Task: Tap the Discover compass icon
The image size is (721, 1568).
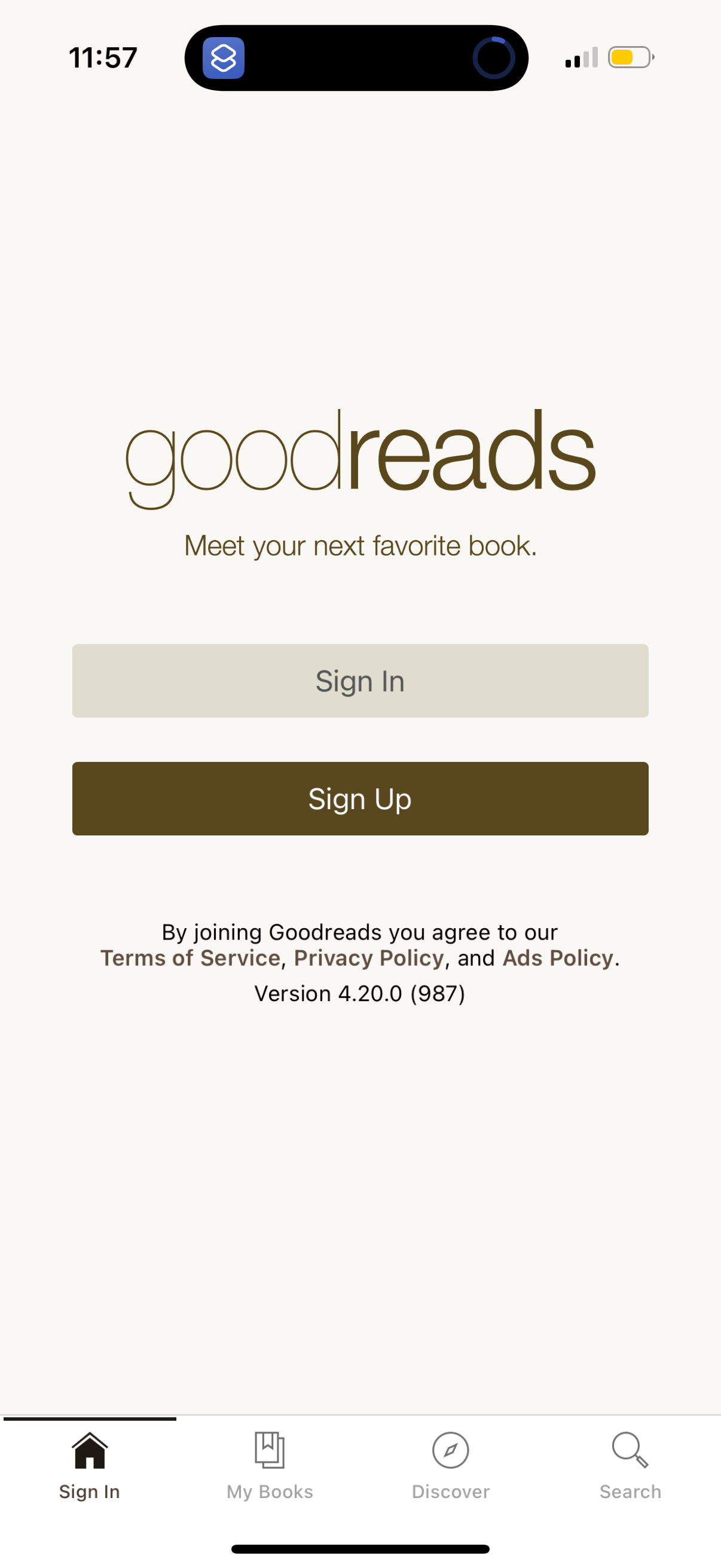Action: pos(450,1453)
